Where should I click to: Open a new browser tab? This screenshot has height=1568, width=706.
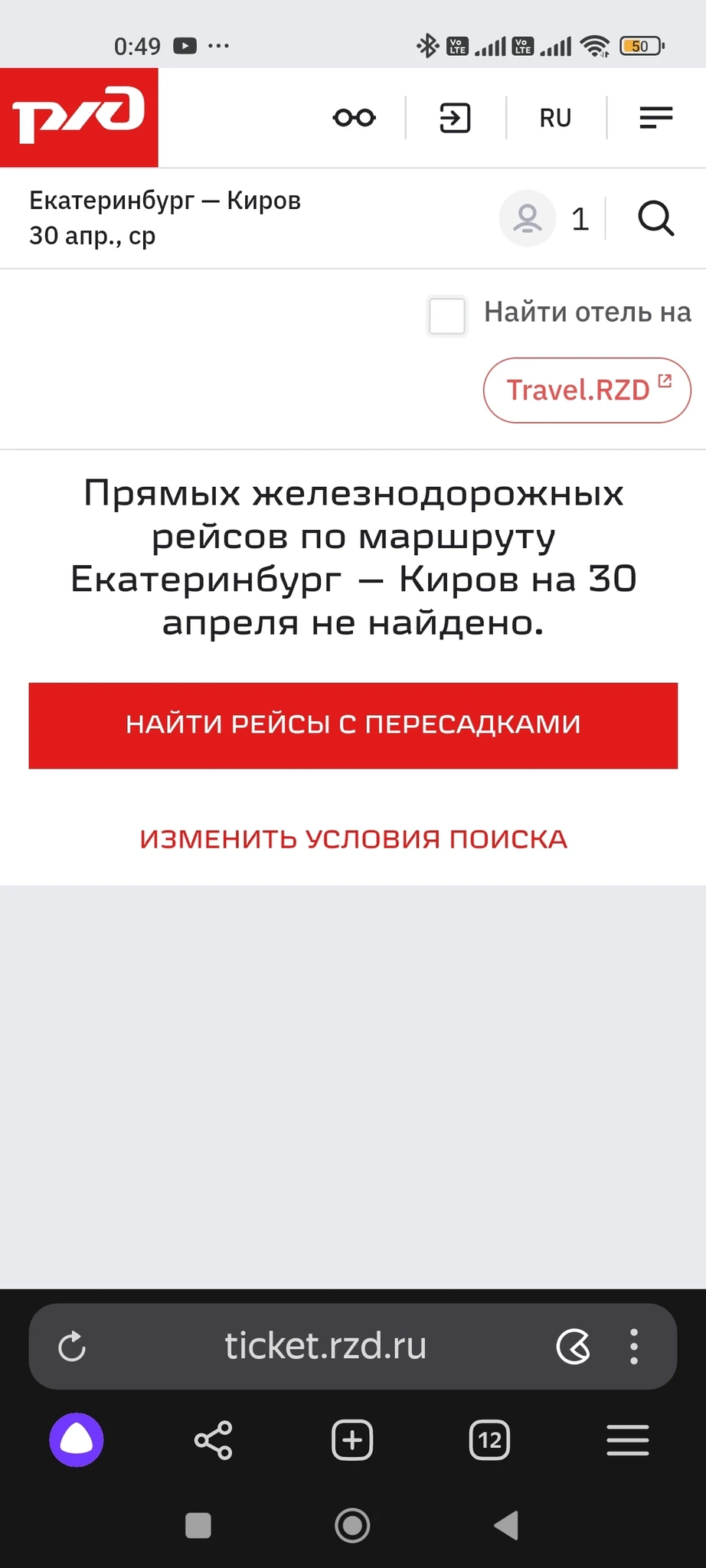click(x=352, y=1440)
